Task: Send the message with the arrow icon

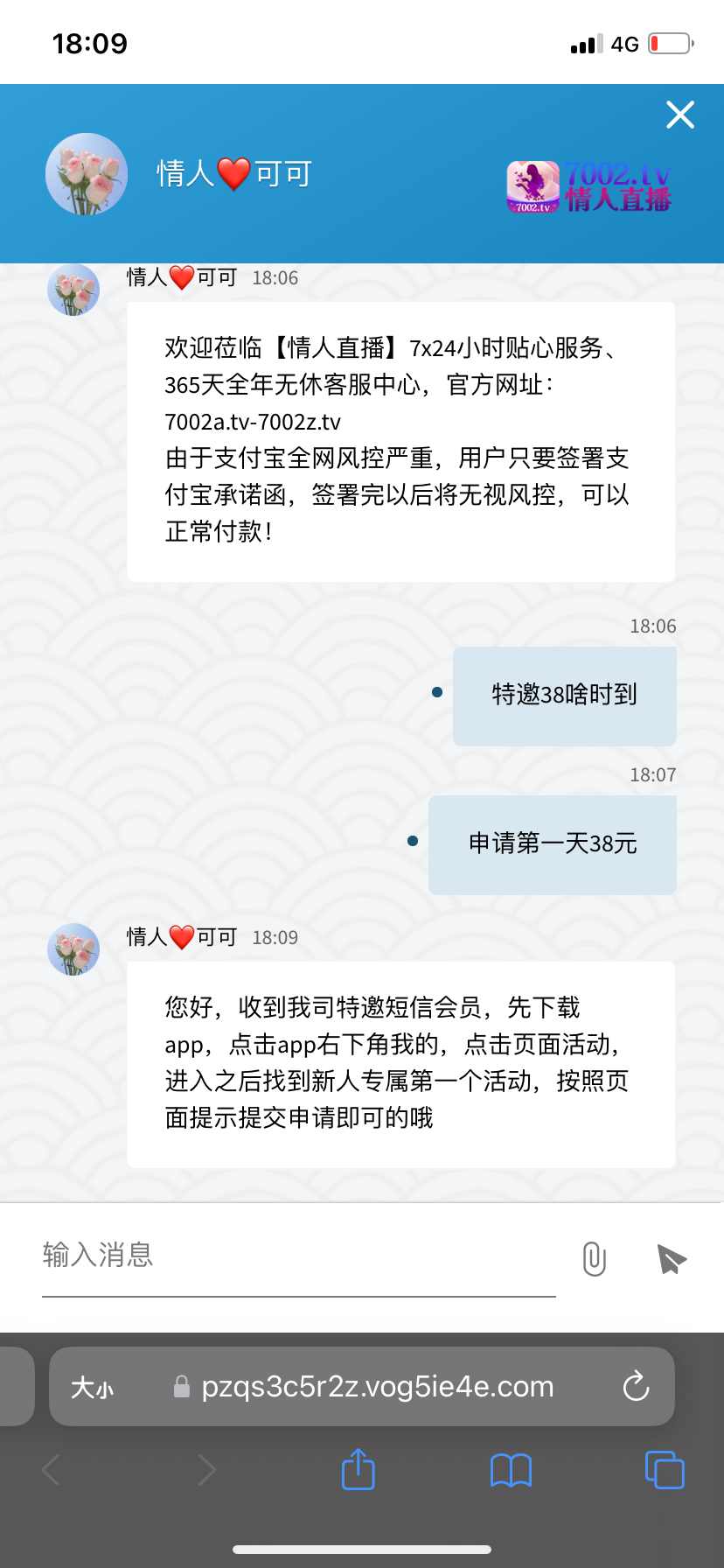Action: 671,1259
